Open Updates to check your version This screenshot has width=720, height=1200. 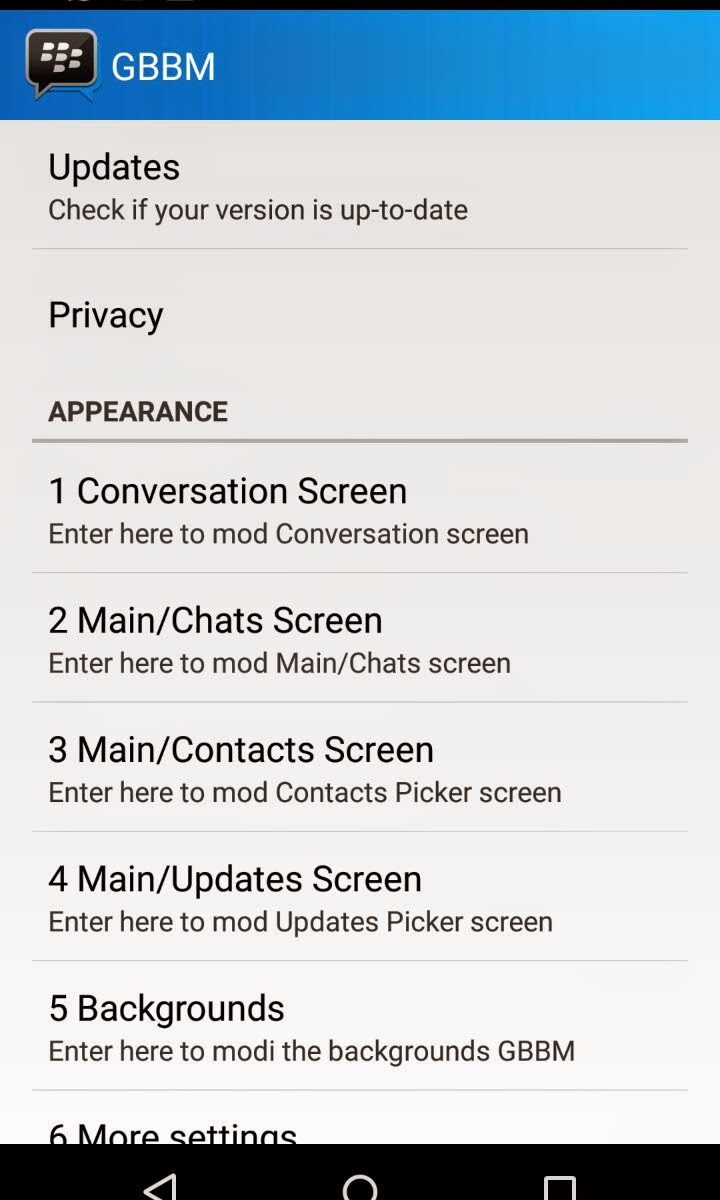(360, 186)
